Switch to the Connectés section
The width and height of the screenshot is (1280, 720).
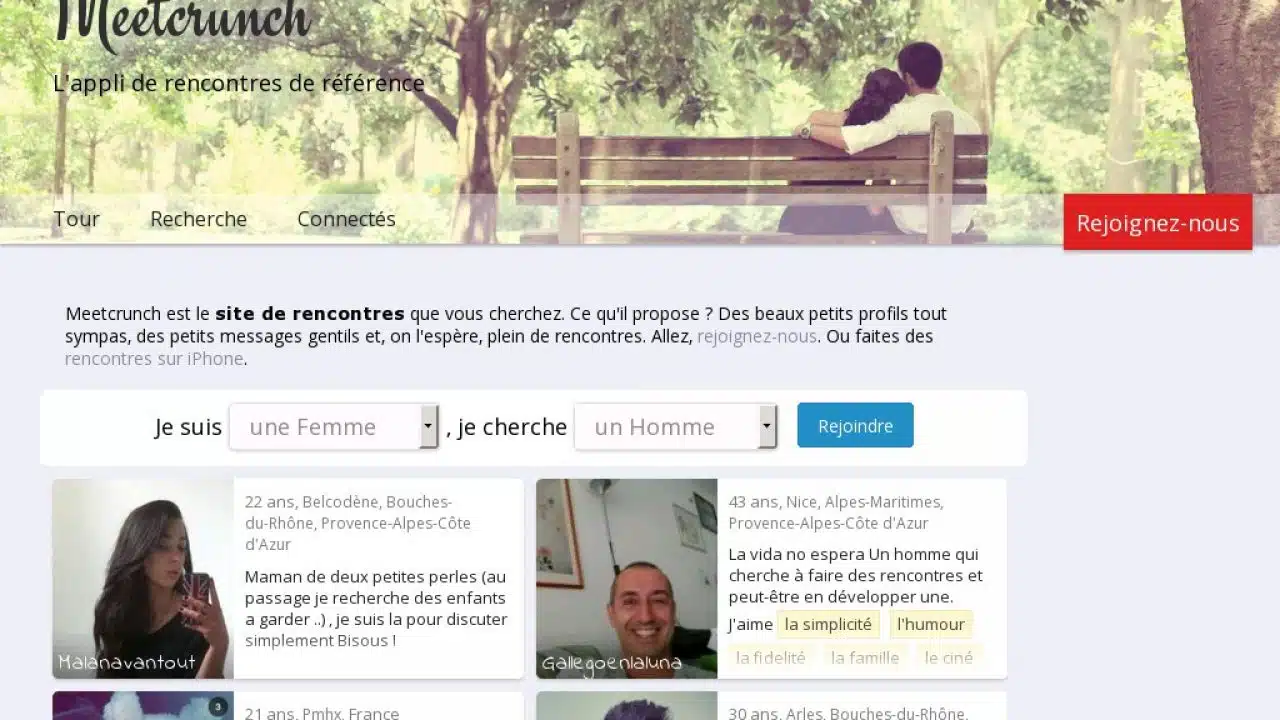click(346, 219)
